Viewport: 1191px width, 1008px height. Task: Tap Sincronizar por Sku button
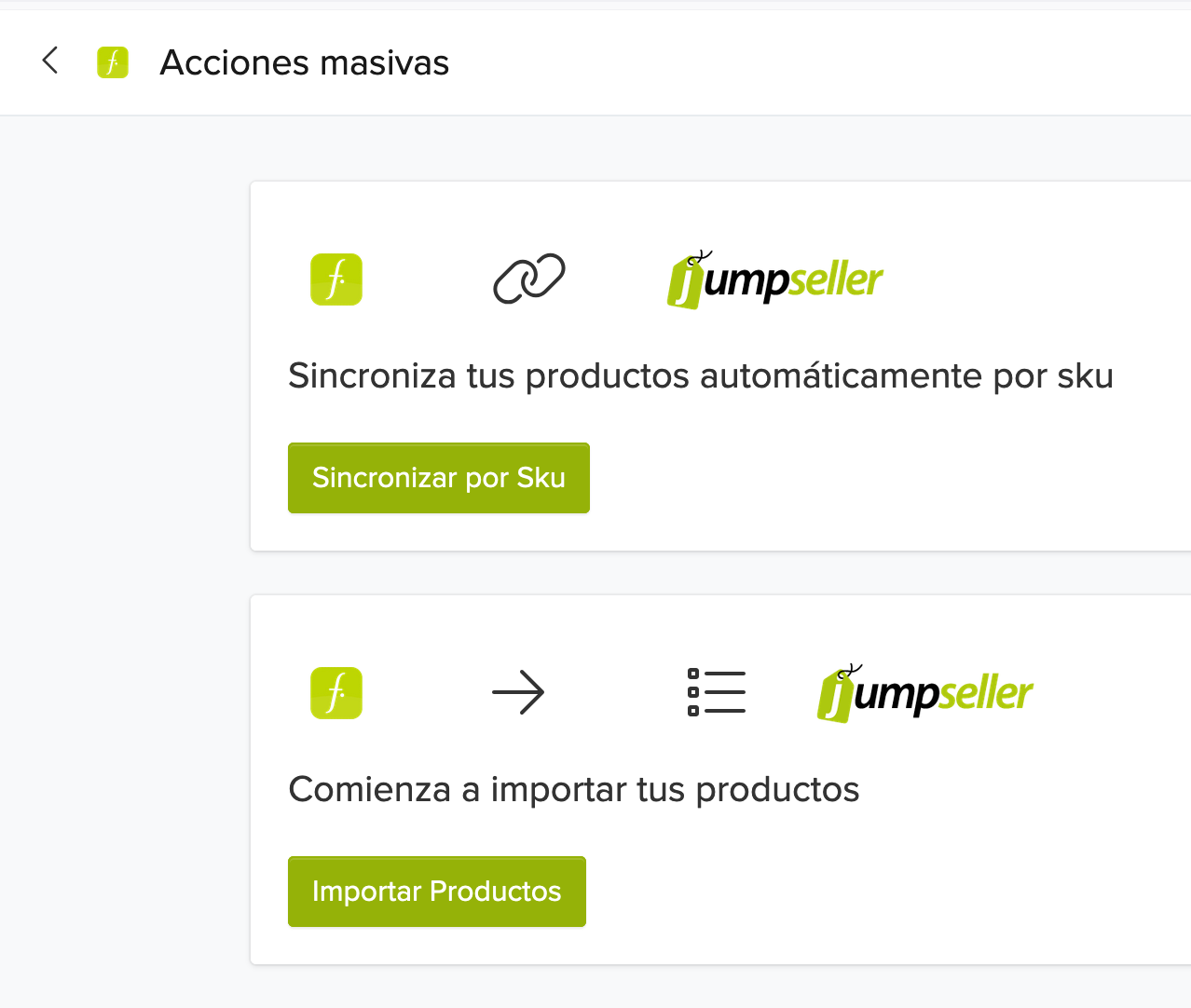[x=438, y=478]
